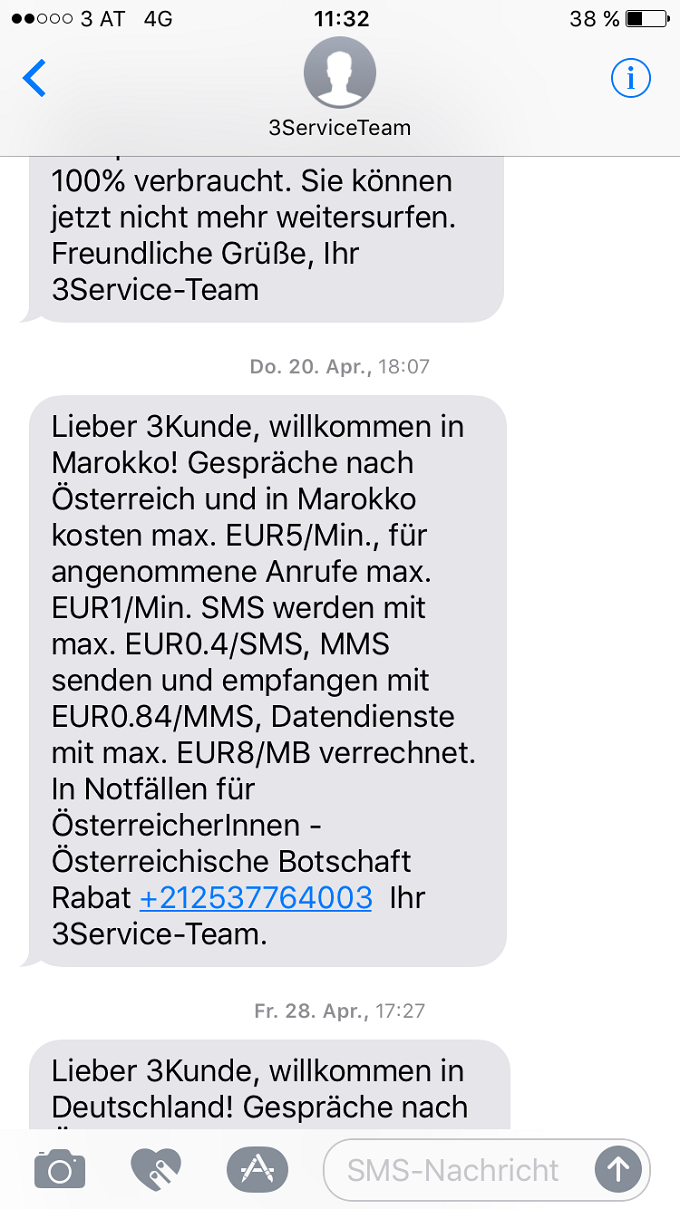Go back to the messages list

coord(35,78)
